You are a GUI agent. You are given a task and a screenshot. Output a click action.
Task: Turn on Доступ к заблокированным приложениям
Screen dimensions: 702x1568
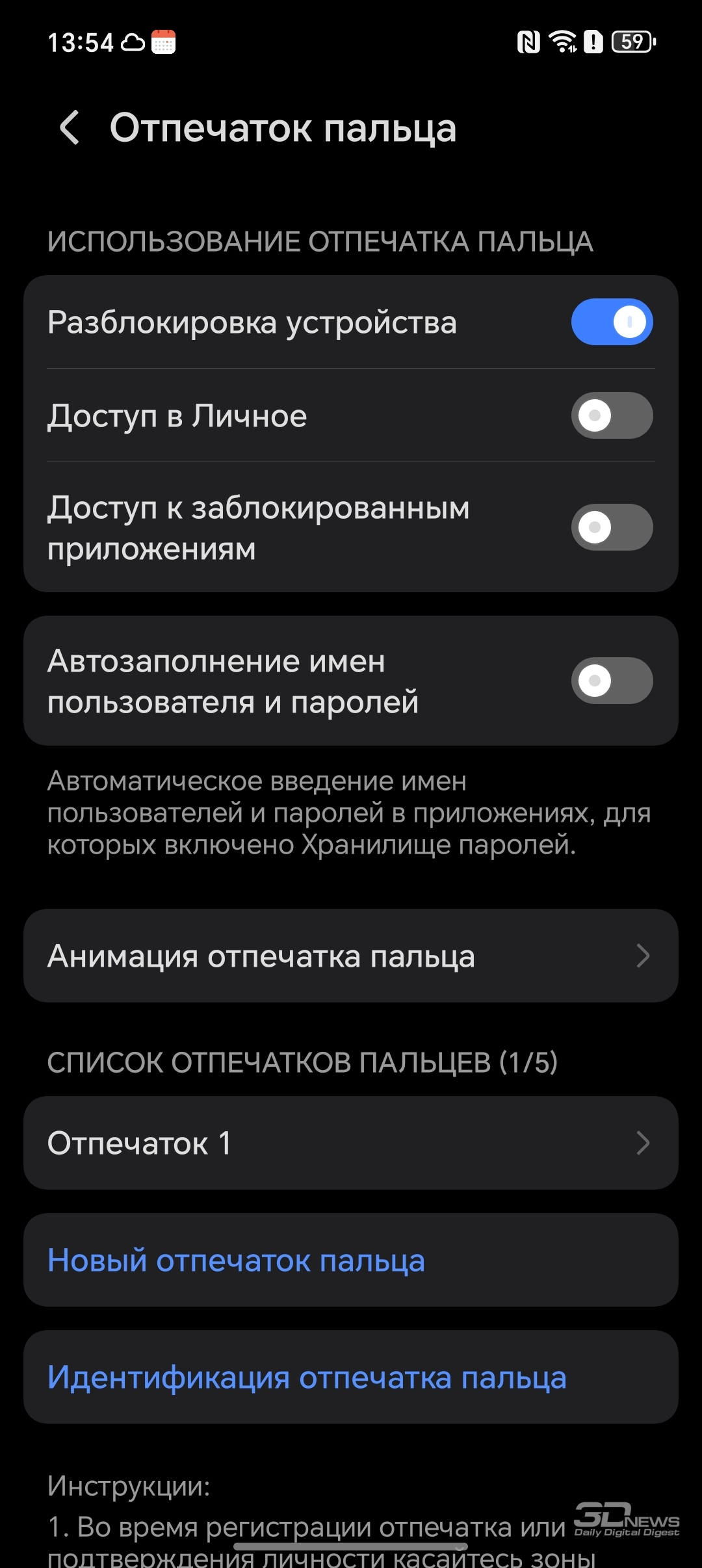pos(612,527)
